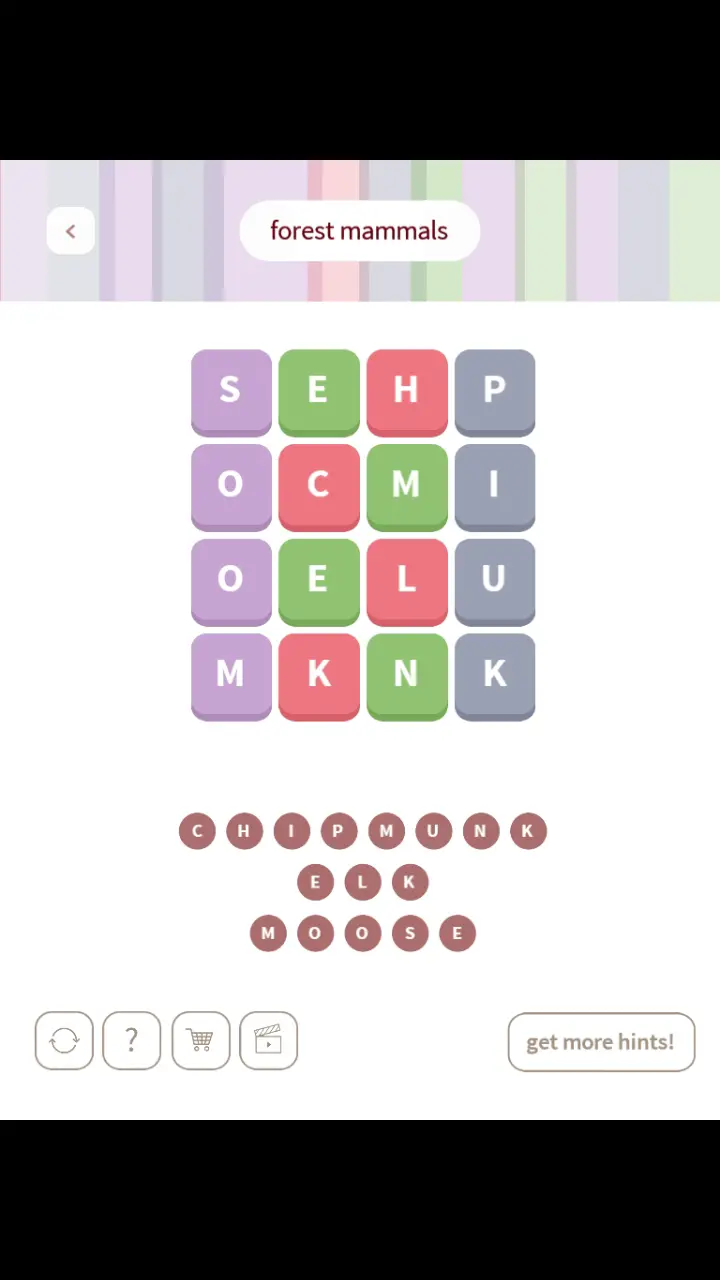The height and width of the screenshot is (1280, 720).
Task: Tap the get more hints! button
Action: (x=601, y=1042)
